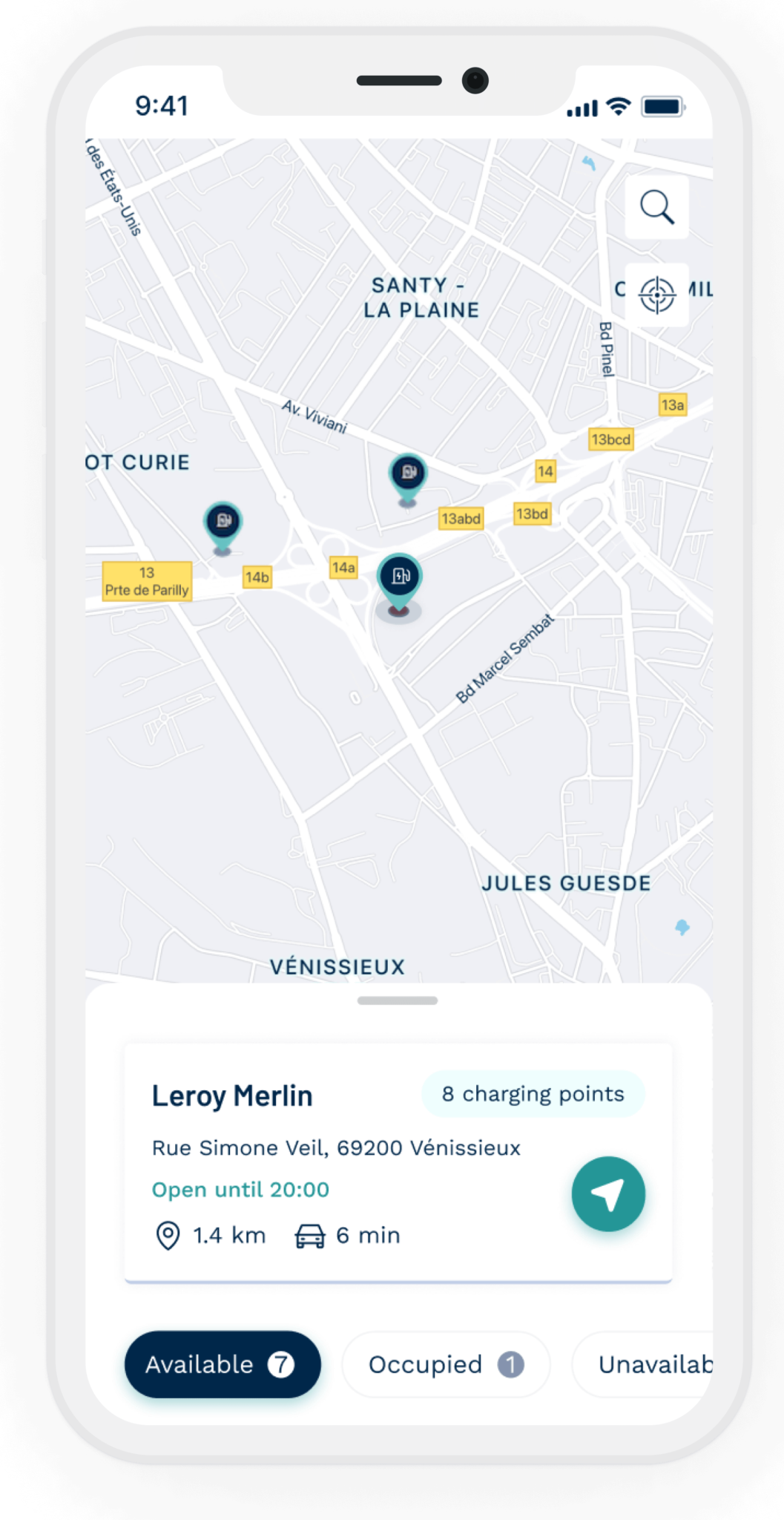The image size is (784, 1520).
Task: Tap the Open until 20:00 hours text
Action: (240, 1189)
